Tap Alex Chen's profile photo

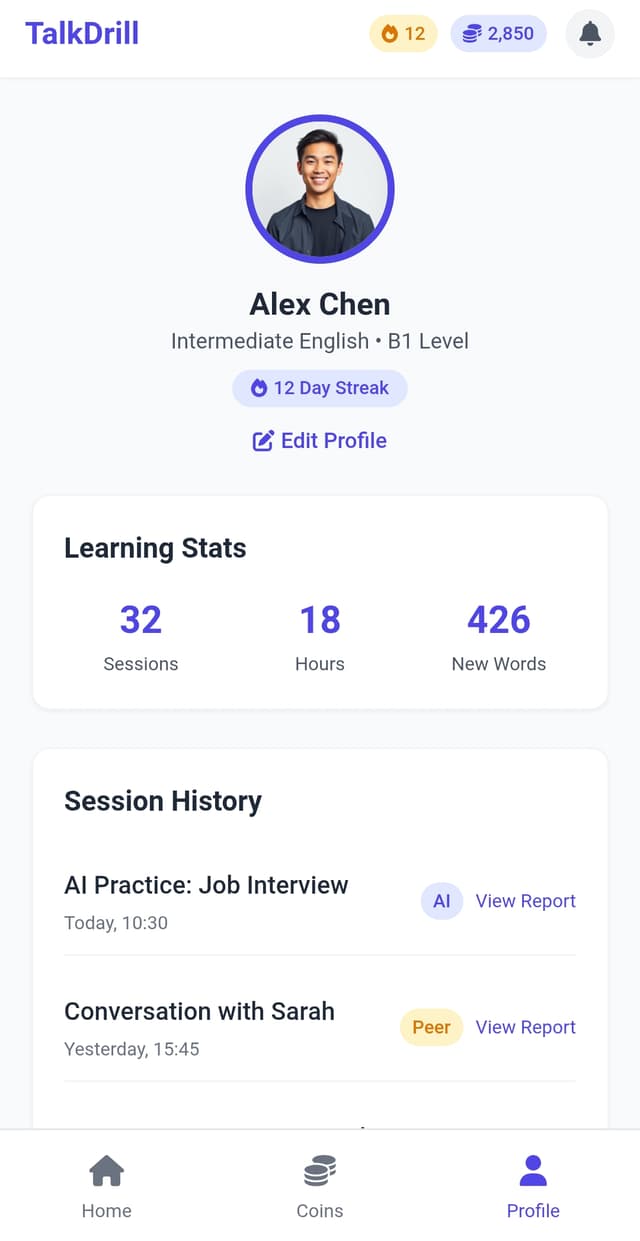(320, 190)
